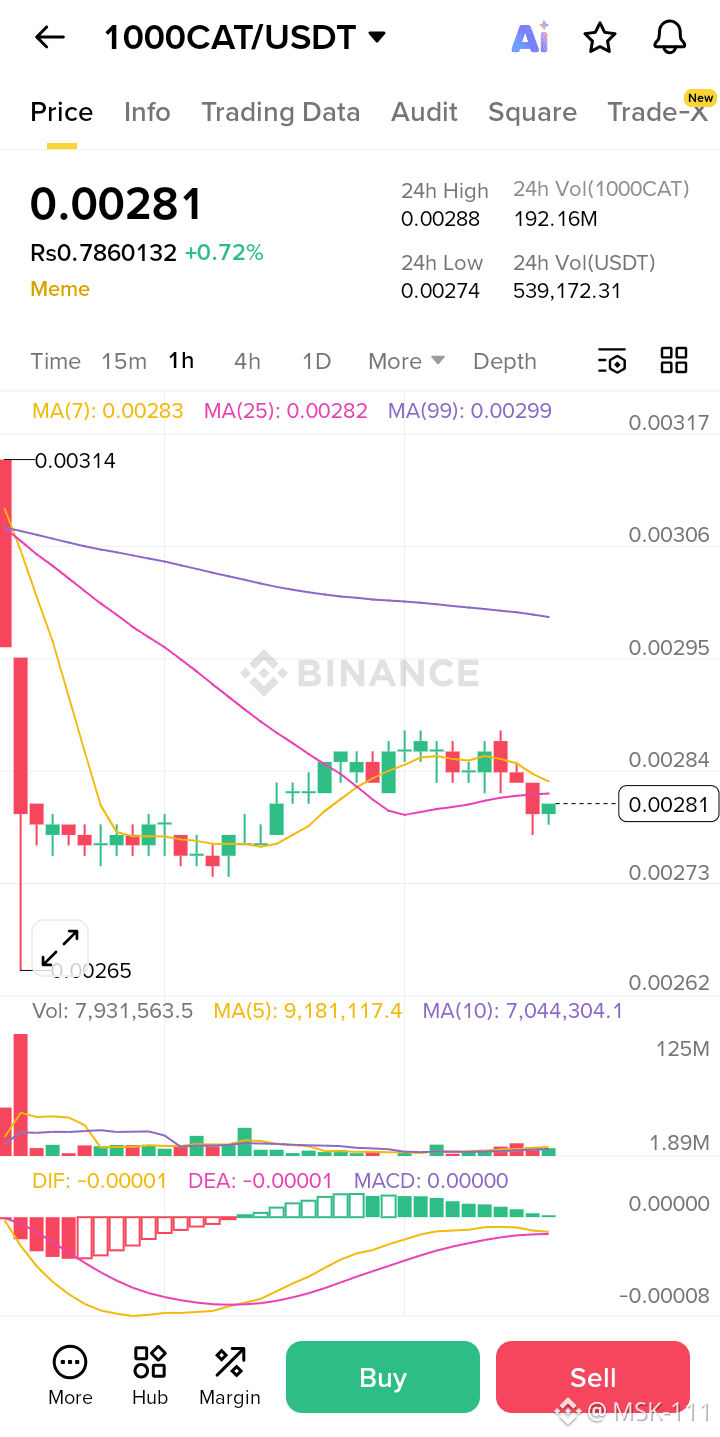Image resolution: width=720 pixels, height=1437 pixels.
Task: Expand the More intervals dropdown
Action: [x=405, y=361]
